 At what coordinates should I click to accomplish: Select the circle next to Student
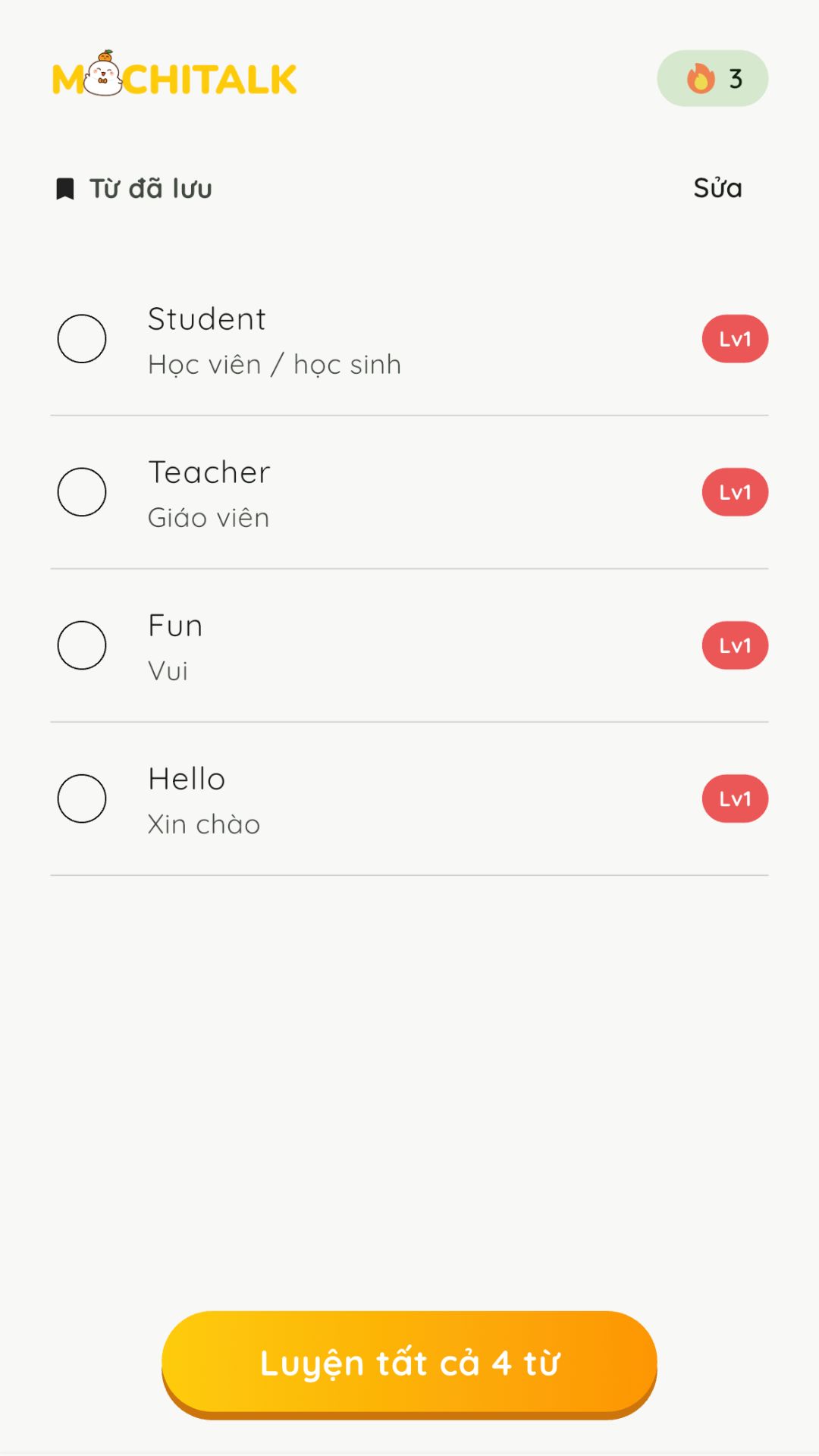[x=82, y=338]
